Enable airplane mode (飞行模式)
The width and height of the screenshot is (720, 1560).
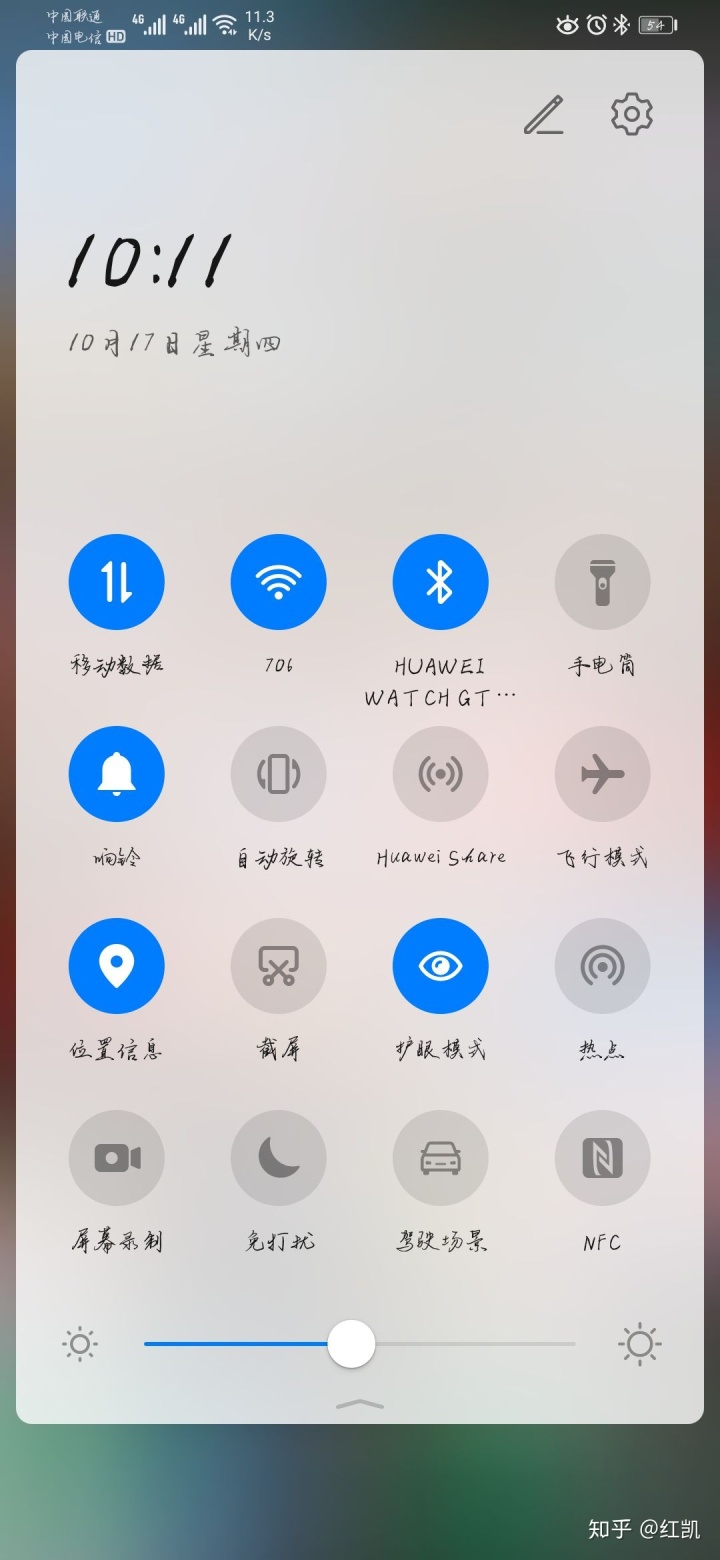[602, 773]
